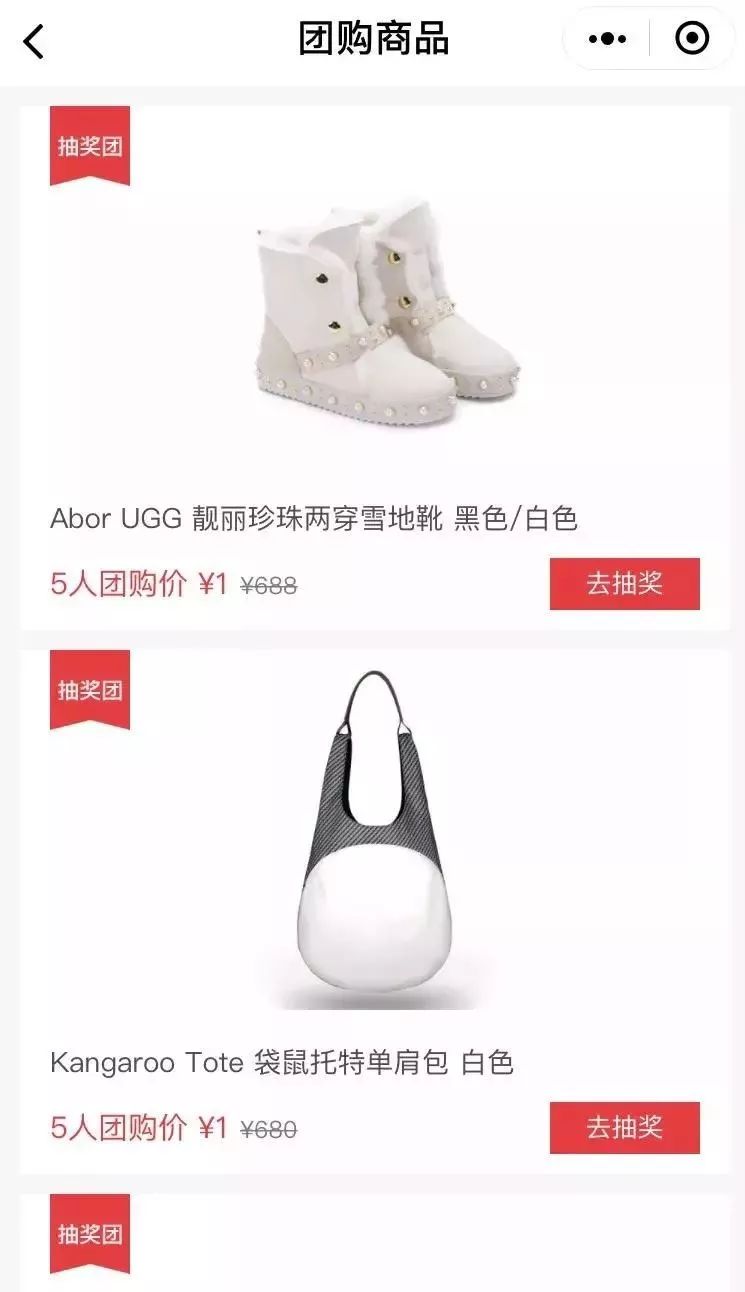The image size is (745, 1292).
Task: Click the circular mini-program close icon
Action: click(690, 37)
